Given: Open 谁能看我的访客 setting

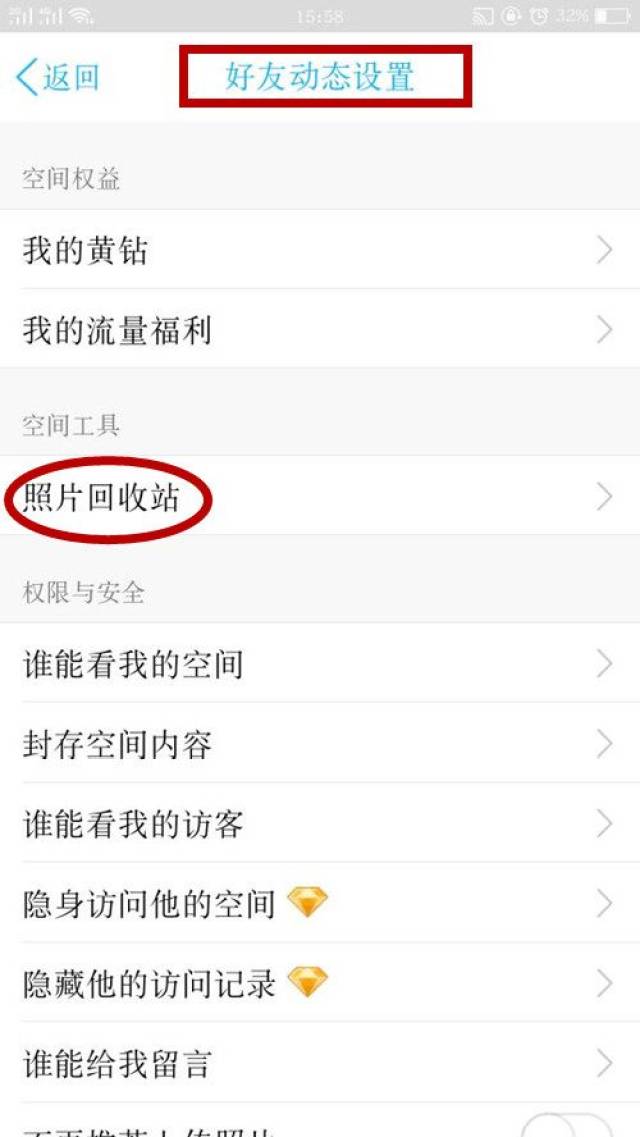Looking at the screenshot, I should point(320,824).
